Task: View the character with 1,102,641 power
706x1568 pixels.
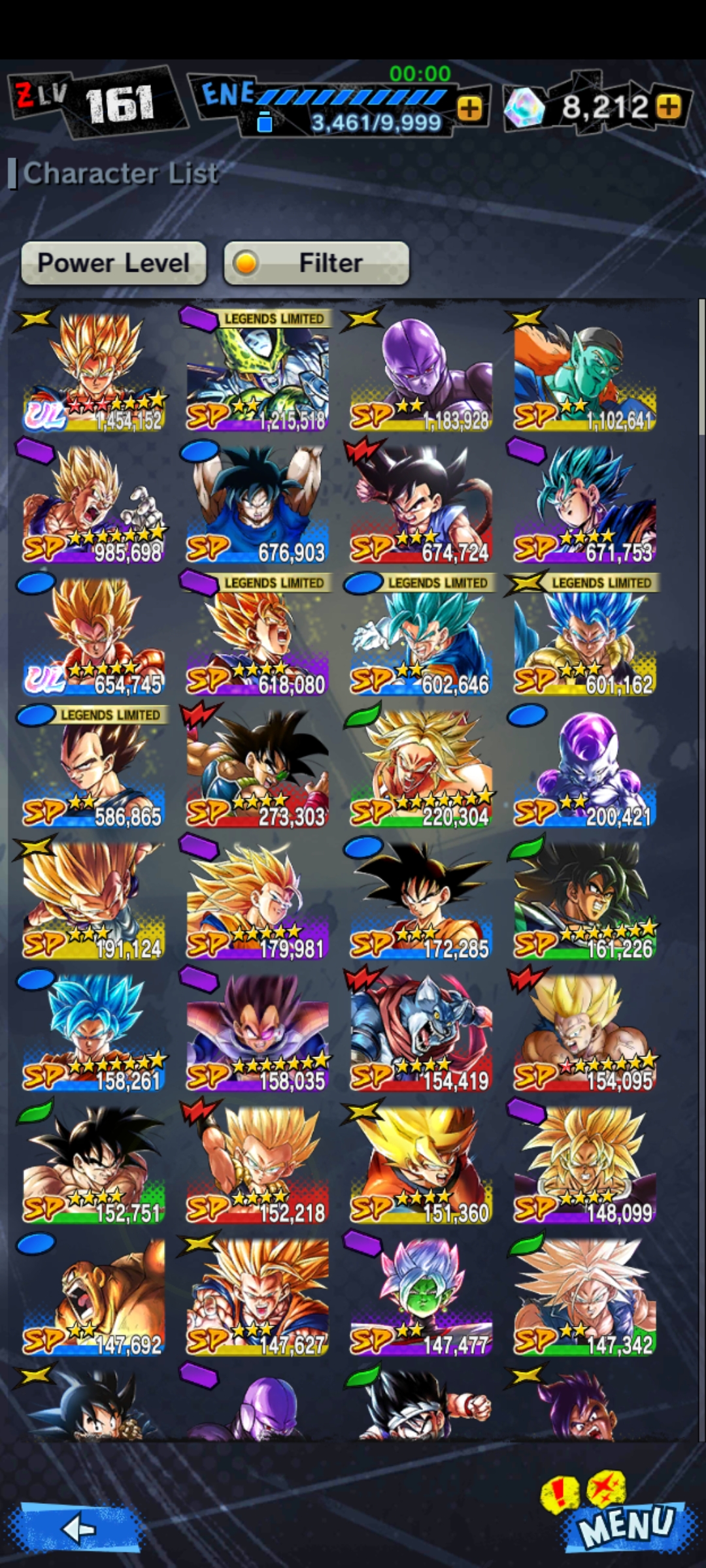Action: (x=584, y=370)
